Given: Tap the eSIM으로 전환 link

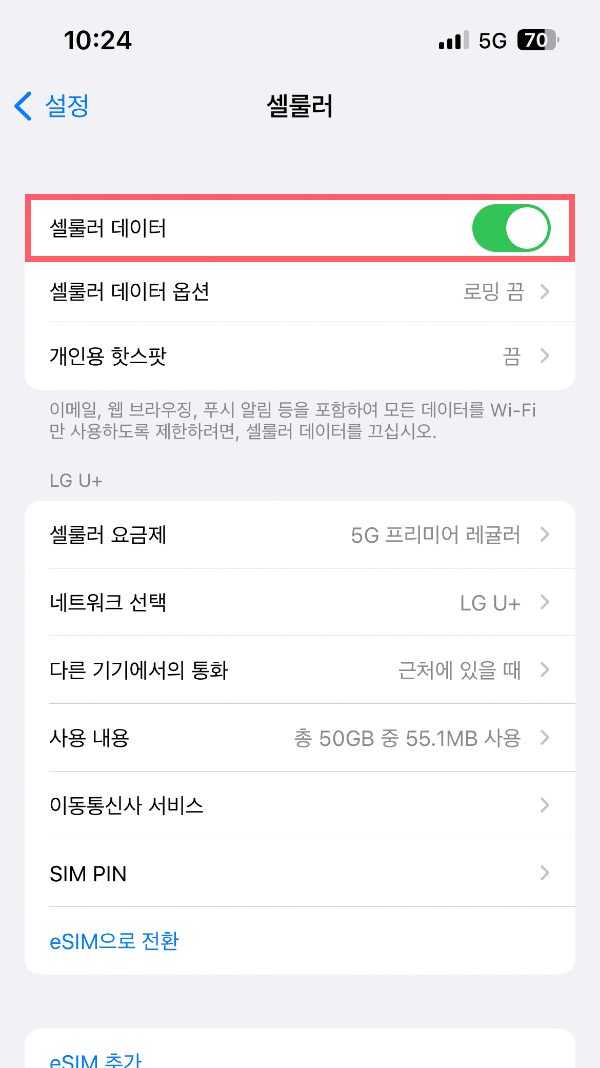Looking at the screenshot, I should [114, 941].
